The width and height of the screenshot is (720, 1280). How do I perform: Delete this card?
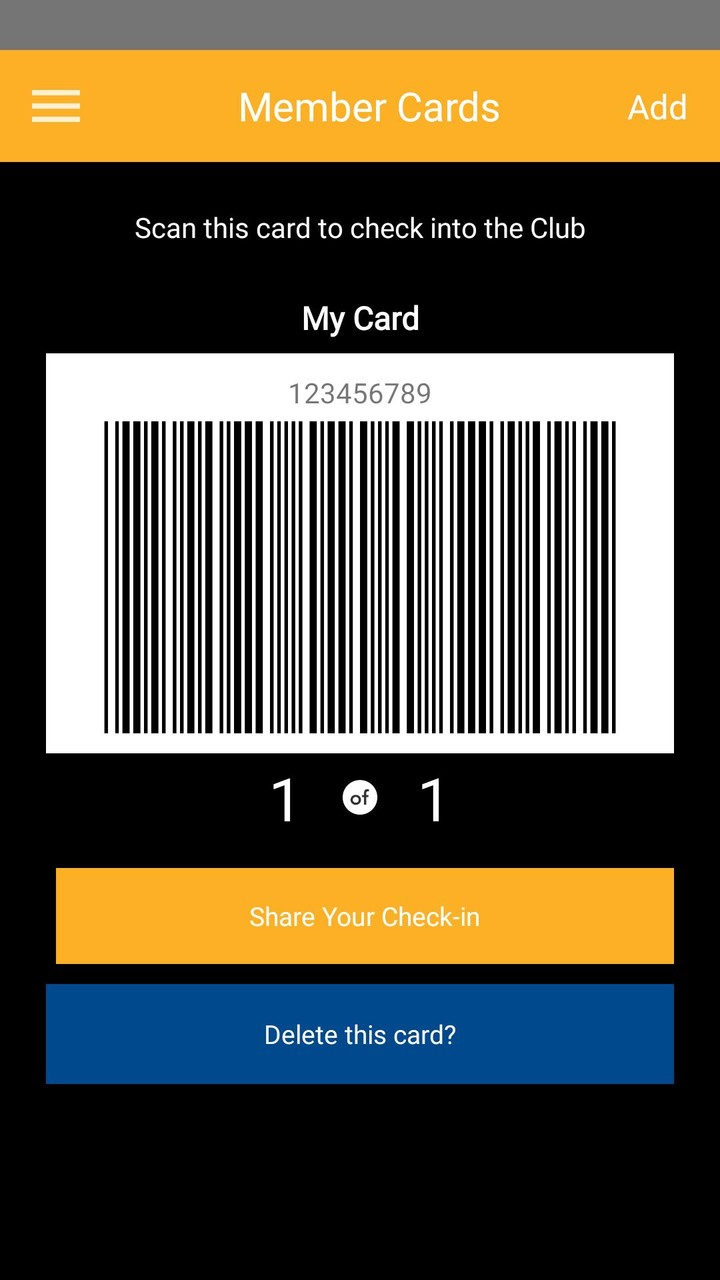click(360, 1034)
